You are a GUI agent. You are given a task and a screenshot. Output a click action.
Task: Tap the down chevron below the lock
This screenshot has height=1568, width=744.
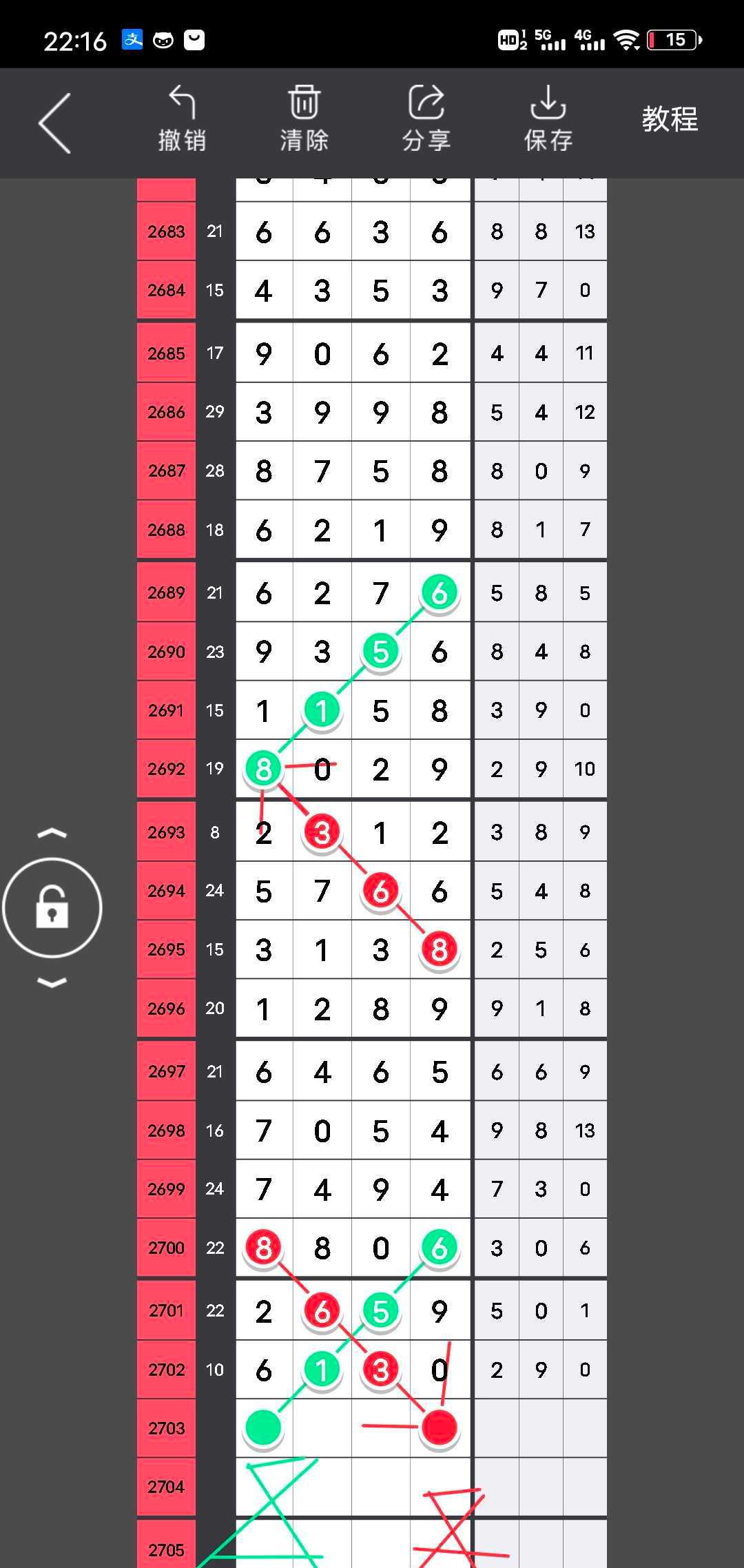coord(52,982)
